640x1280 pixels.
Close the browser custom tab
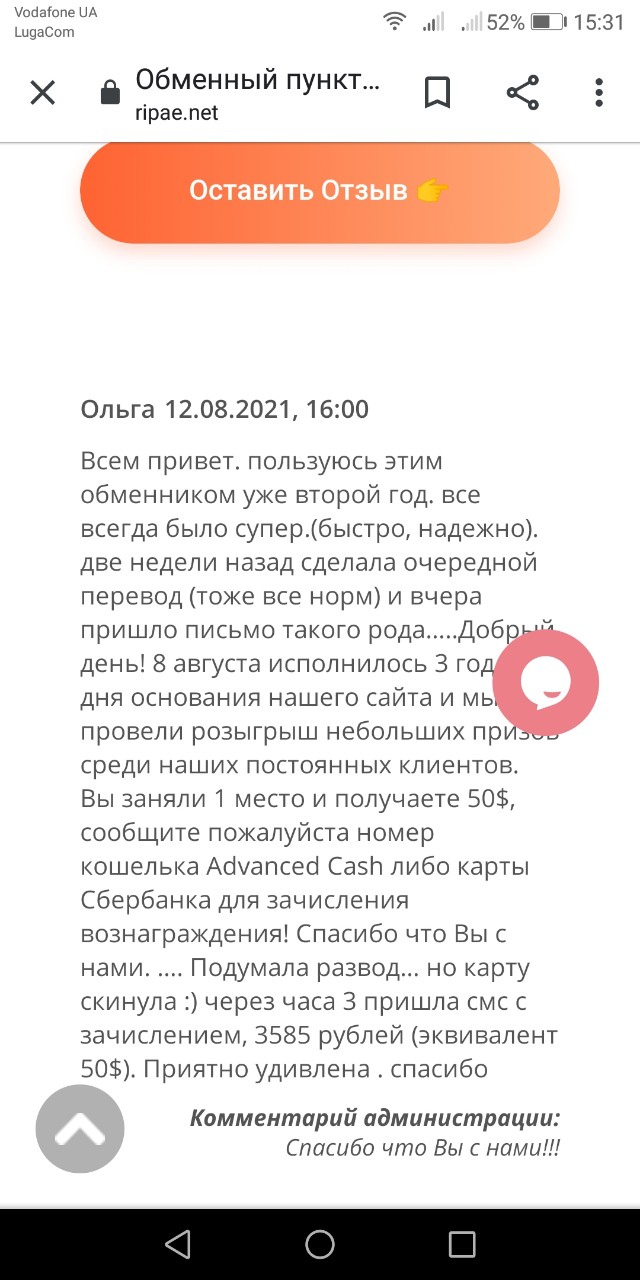(42, 94)
